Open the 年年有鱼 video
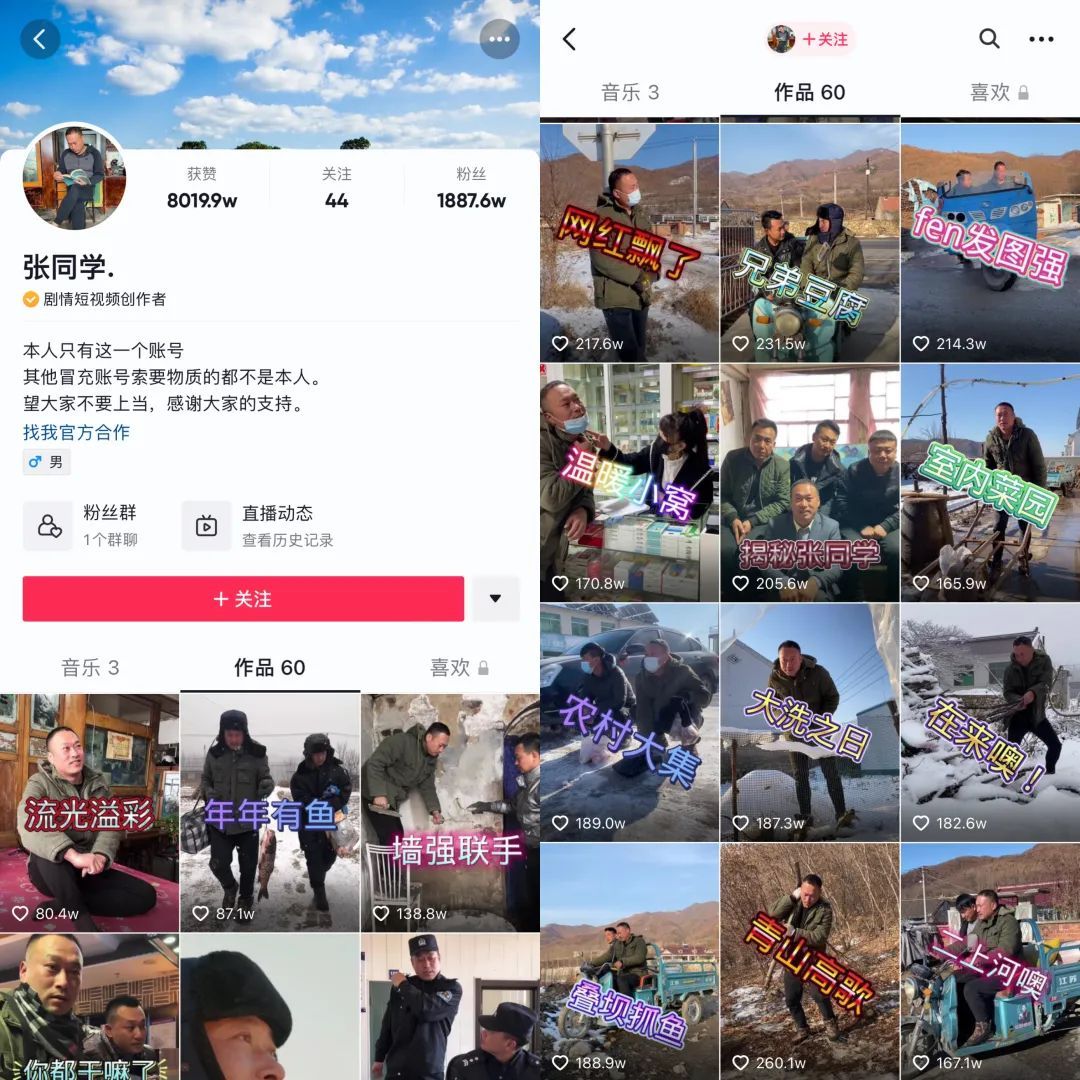1080x1080 pixels. (x=270, y=812)
